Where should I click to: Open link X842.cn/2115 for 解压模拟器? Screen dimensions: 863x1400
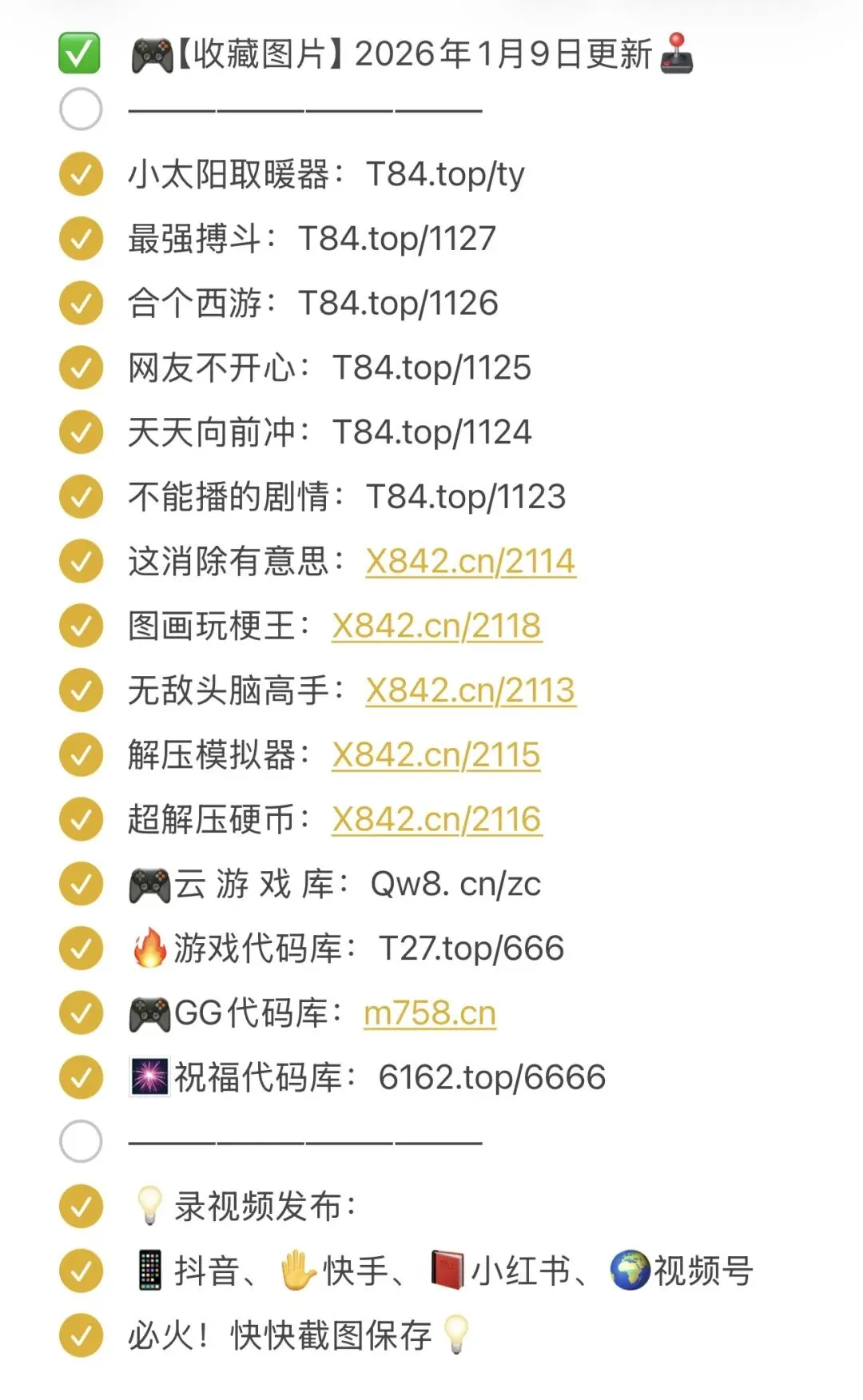pos(436,755)
